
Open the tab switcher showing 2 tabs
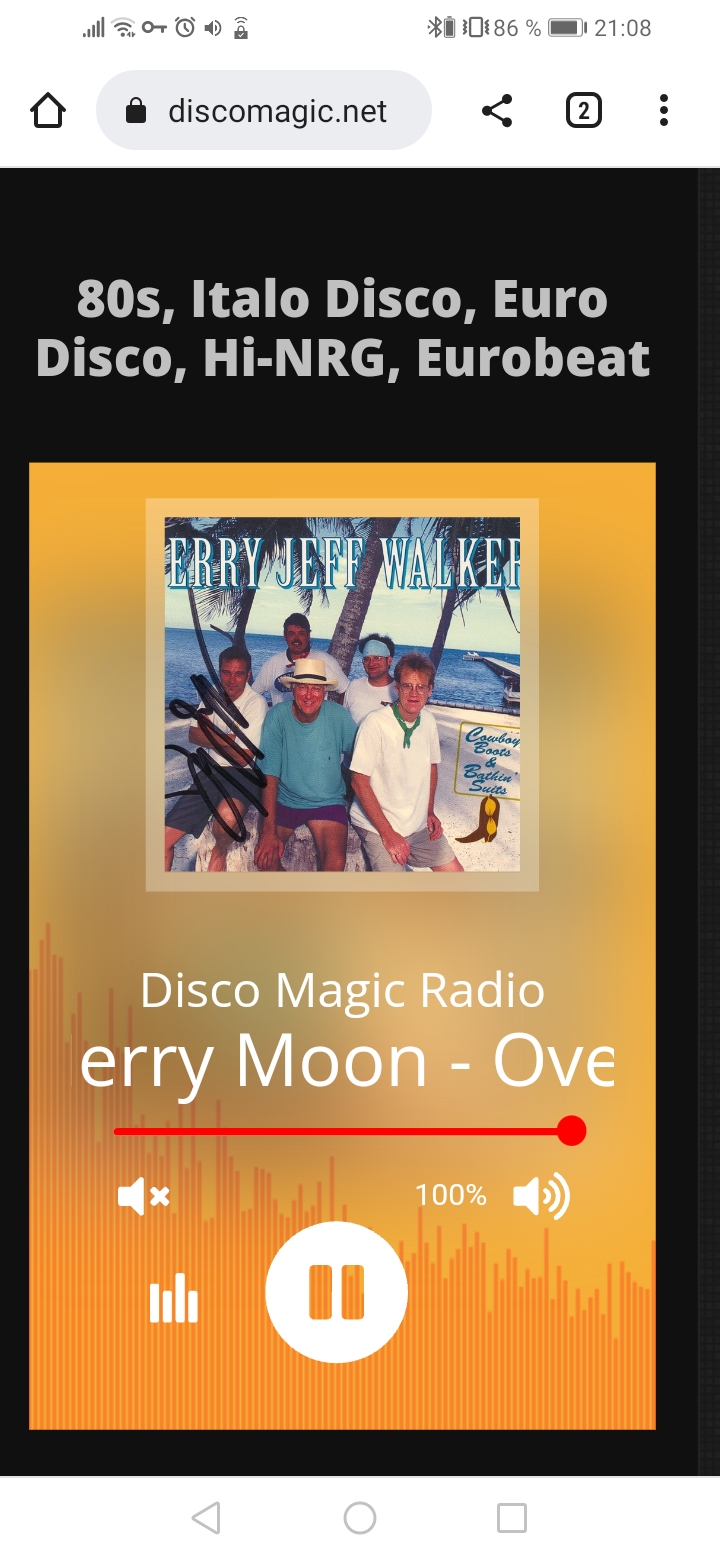pyautogui.click(x=583, y=111)
